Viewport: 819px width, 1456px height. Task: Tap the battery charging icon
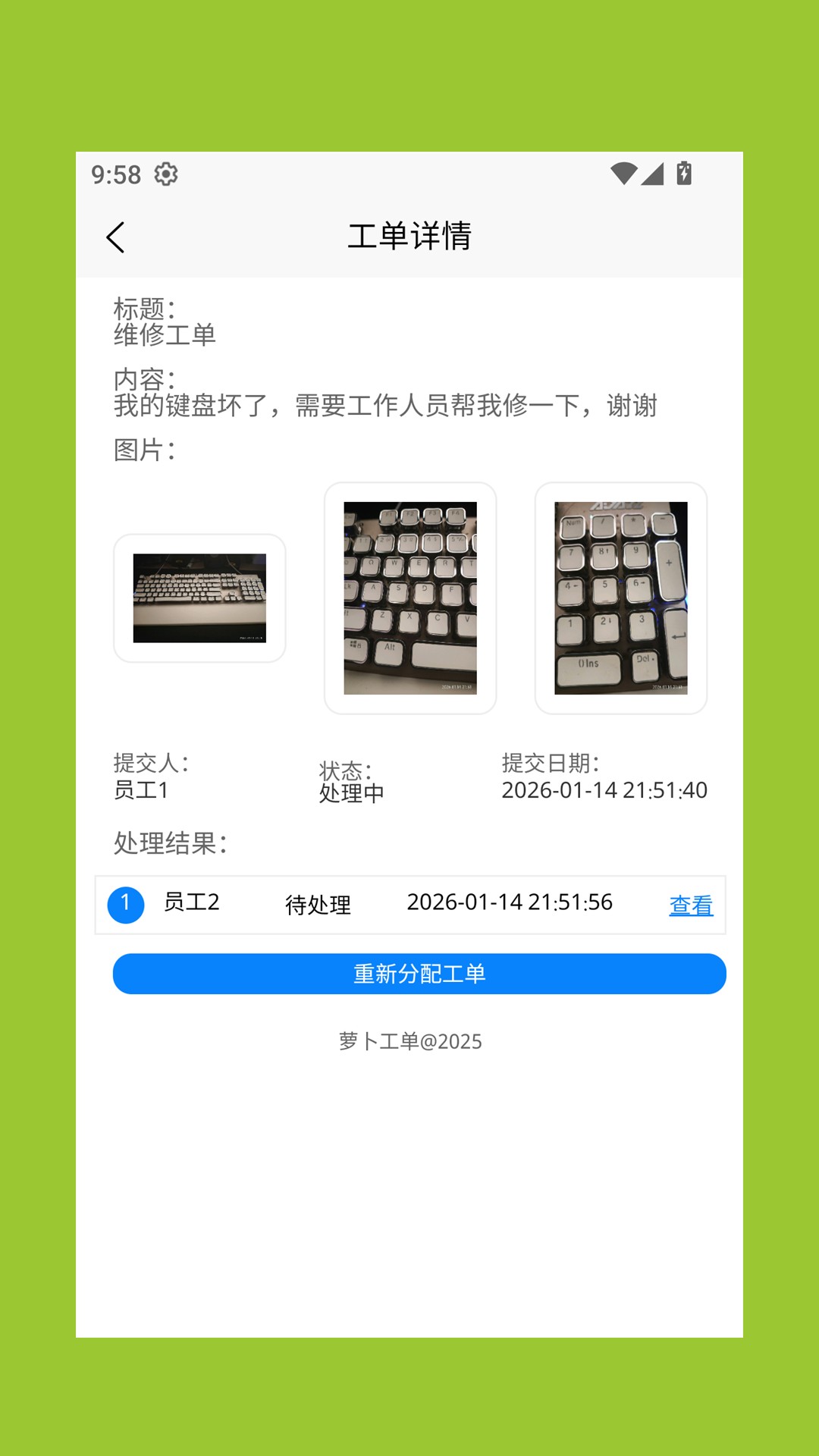pyautogui.click(x=683, y=174)
